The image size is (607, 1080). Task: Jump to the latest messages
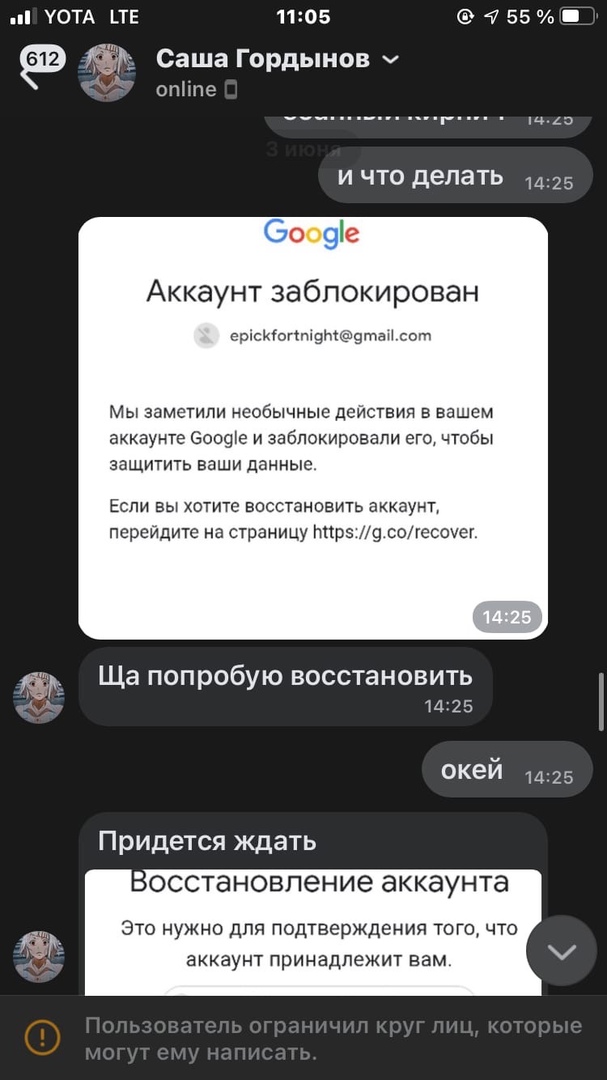(561, 951)
